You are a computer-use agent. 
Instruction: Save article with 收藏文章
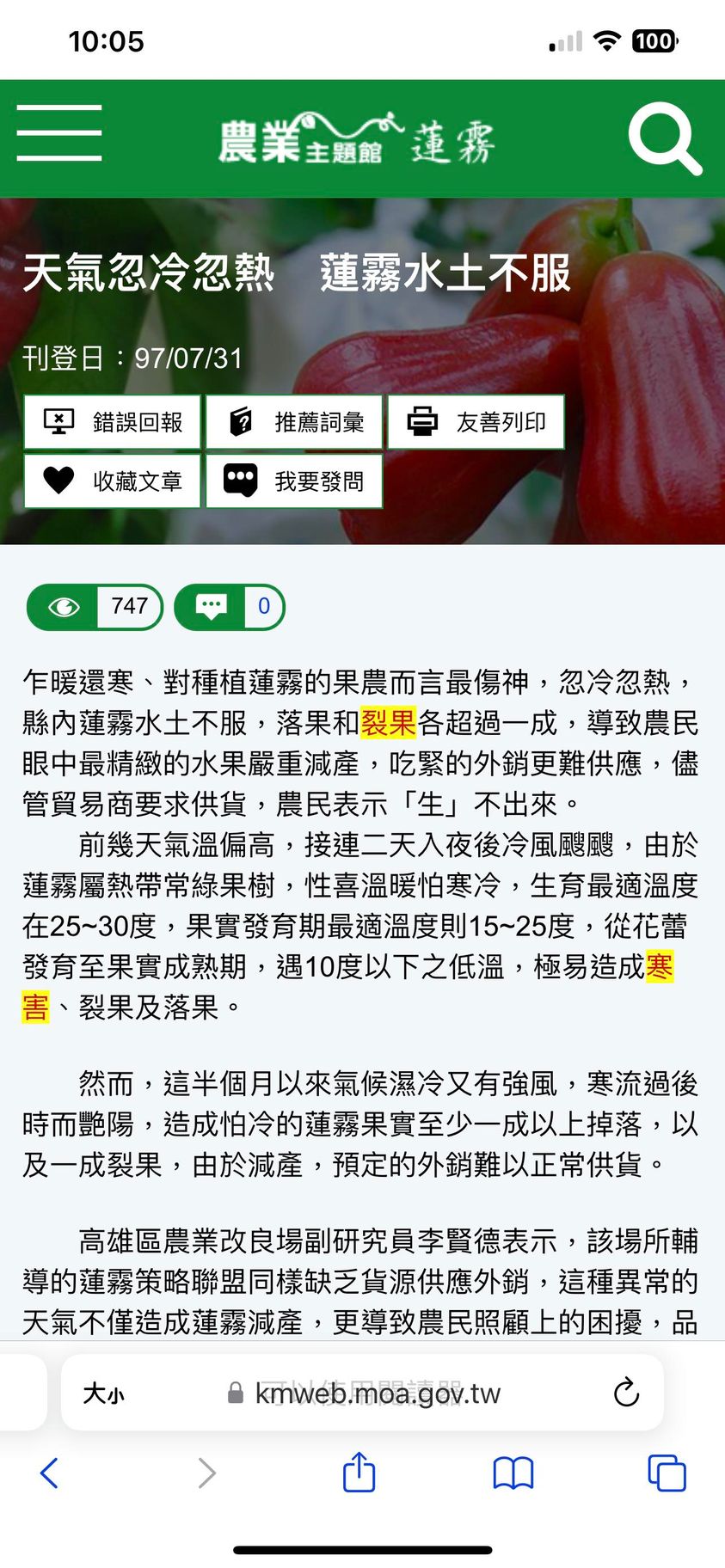[x=113, y=481]
